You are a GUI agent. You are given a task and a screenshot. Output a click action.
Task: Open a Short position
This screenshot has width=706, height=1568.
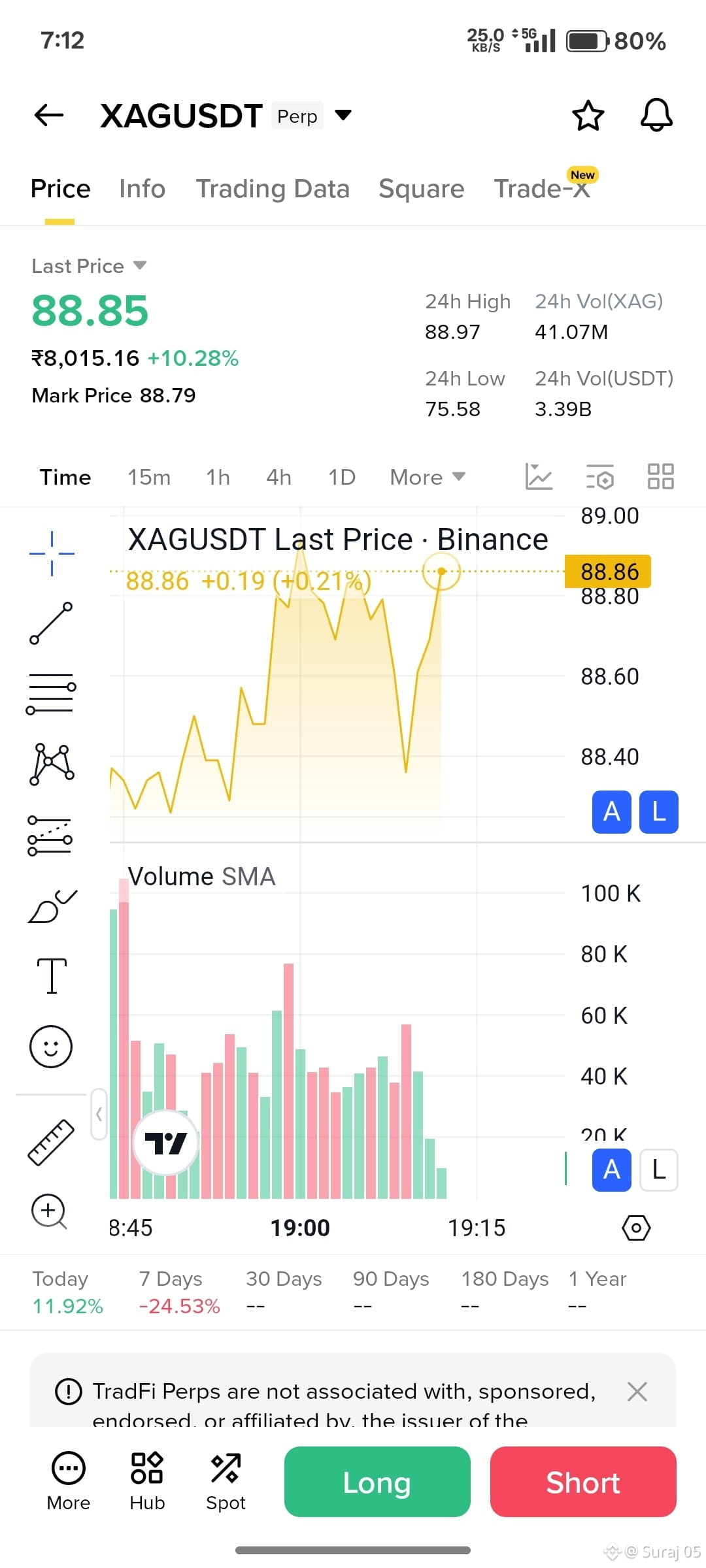[583, 1482]
